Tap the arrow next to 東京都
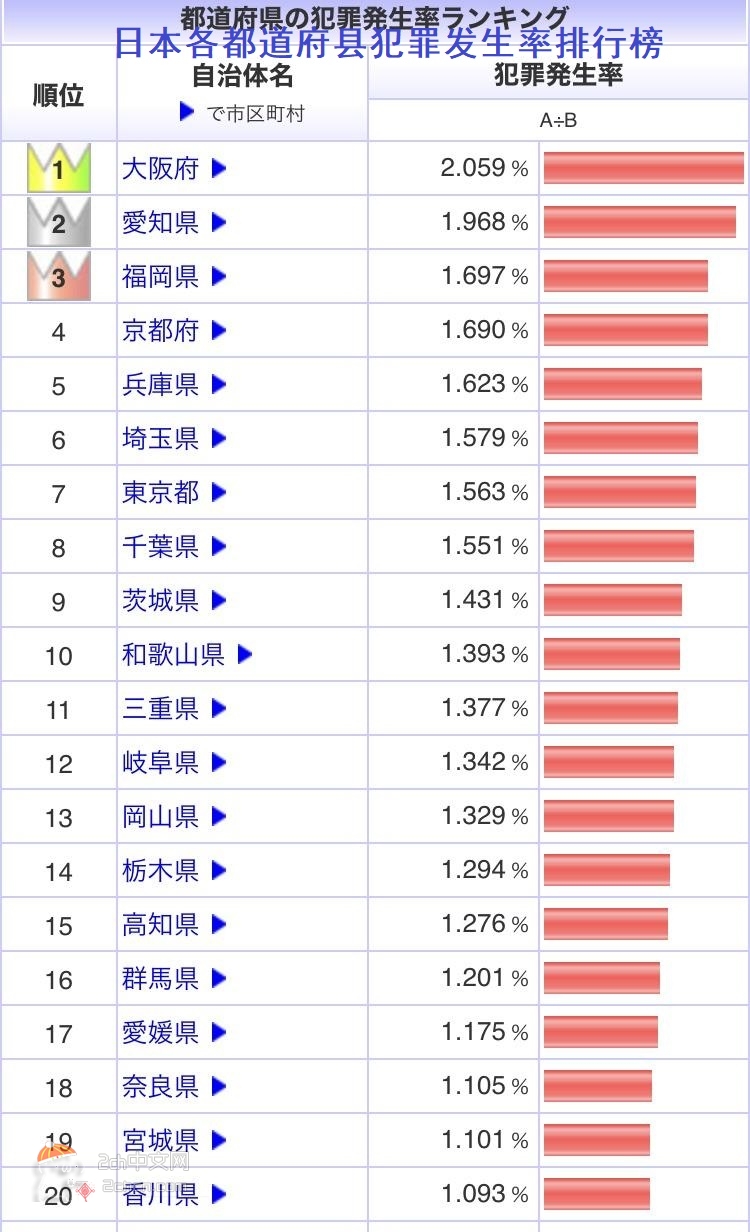750x1232 pixels. (x=219, y=492)
